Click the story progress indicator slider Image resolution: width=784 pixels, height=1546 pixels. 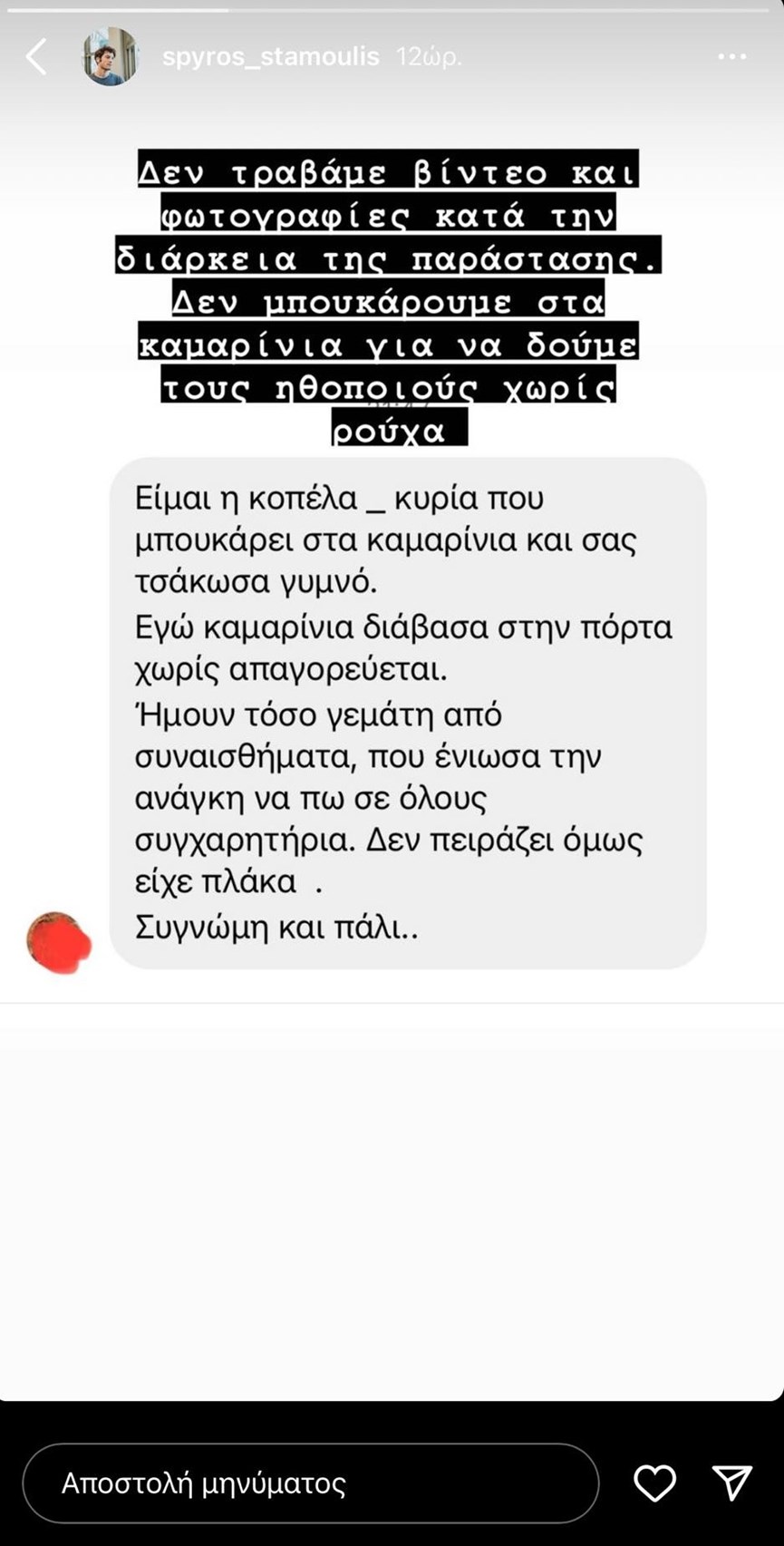point(392,9)
